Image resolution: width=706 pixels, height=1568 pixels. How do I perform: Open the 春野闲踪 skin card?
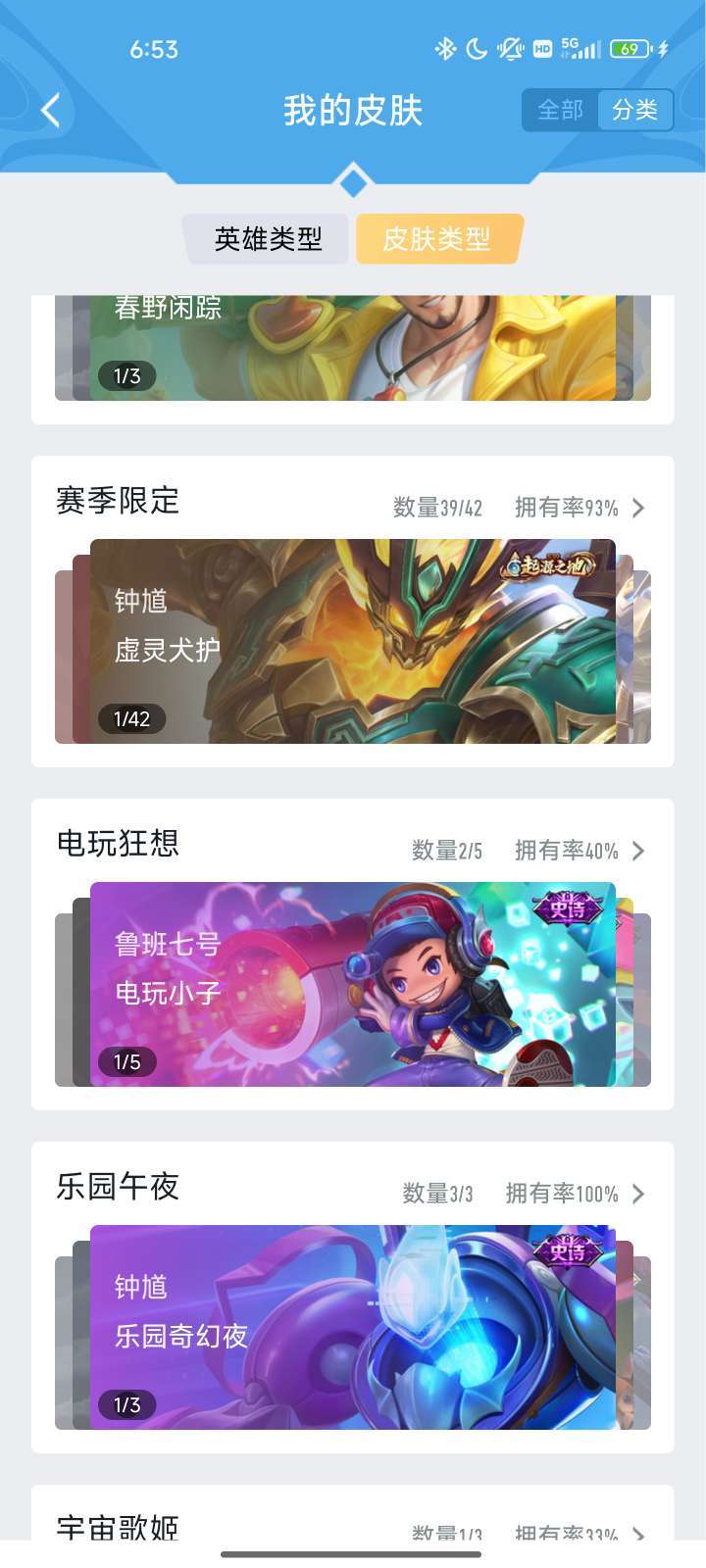pos(353,347)
